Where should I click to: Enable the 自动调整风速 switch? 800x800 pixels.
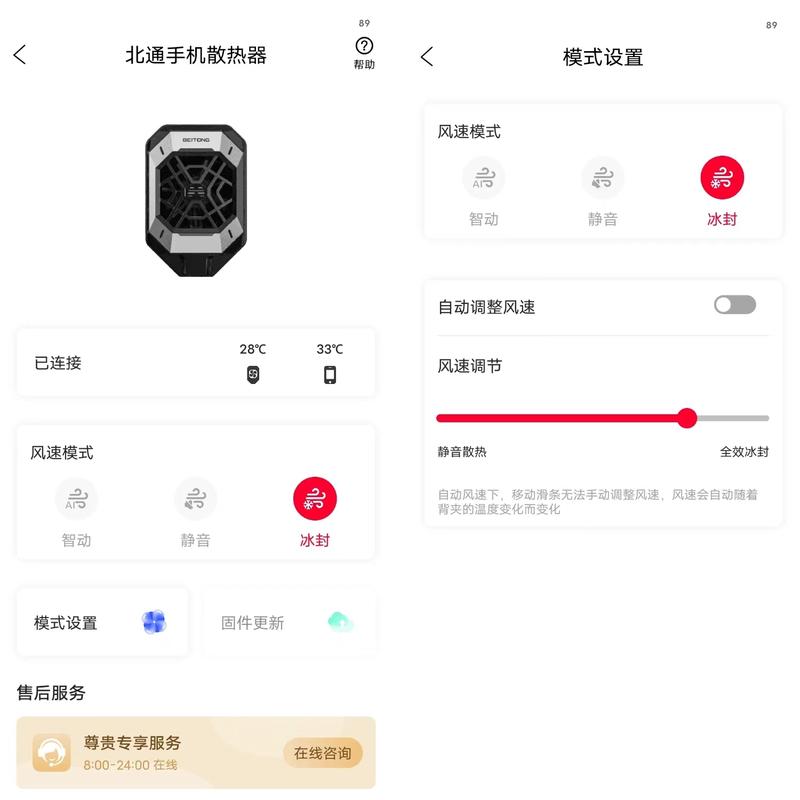734,305
